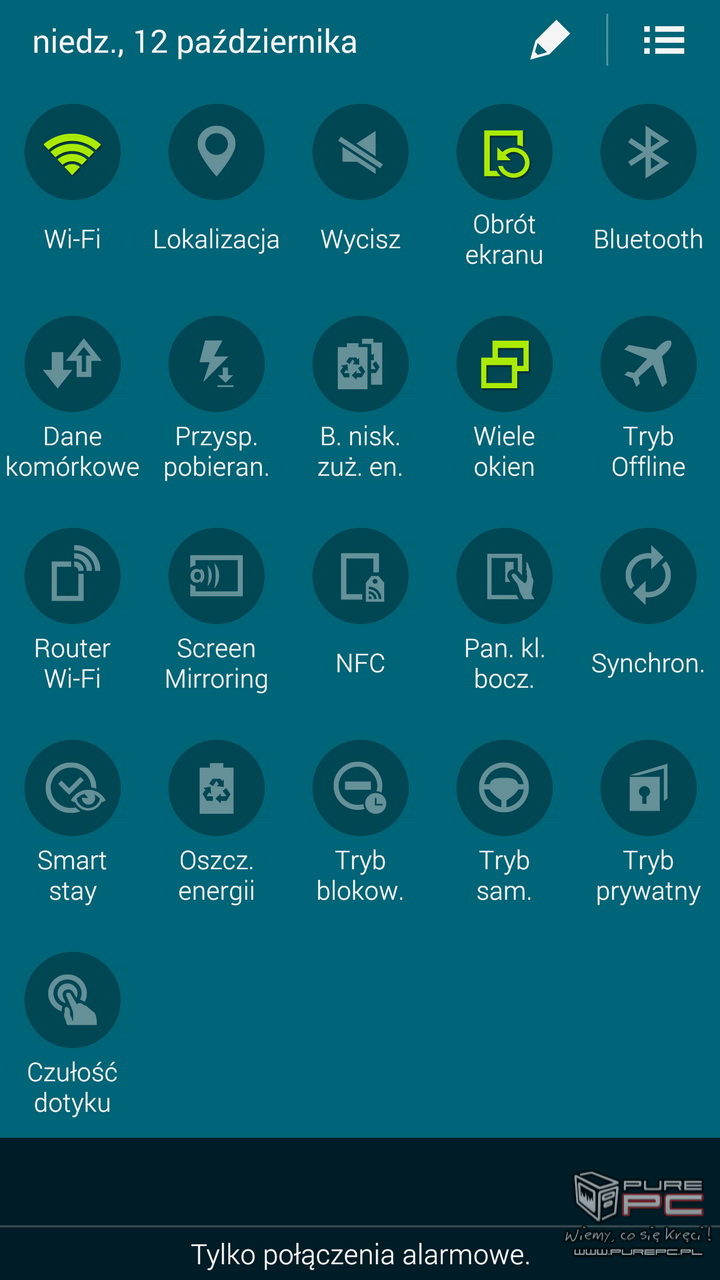The height and width of the screenshot is (1280, 720).
Task: Turn on Czułość dotyku
Action: pyautogui.click(x=72, y=1001)
